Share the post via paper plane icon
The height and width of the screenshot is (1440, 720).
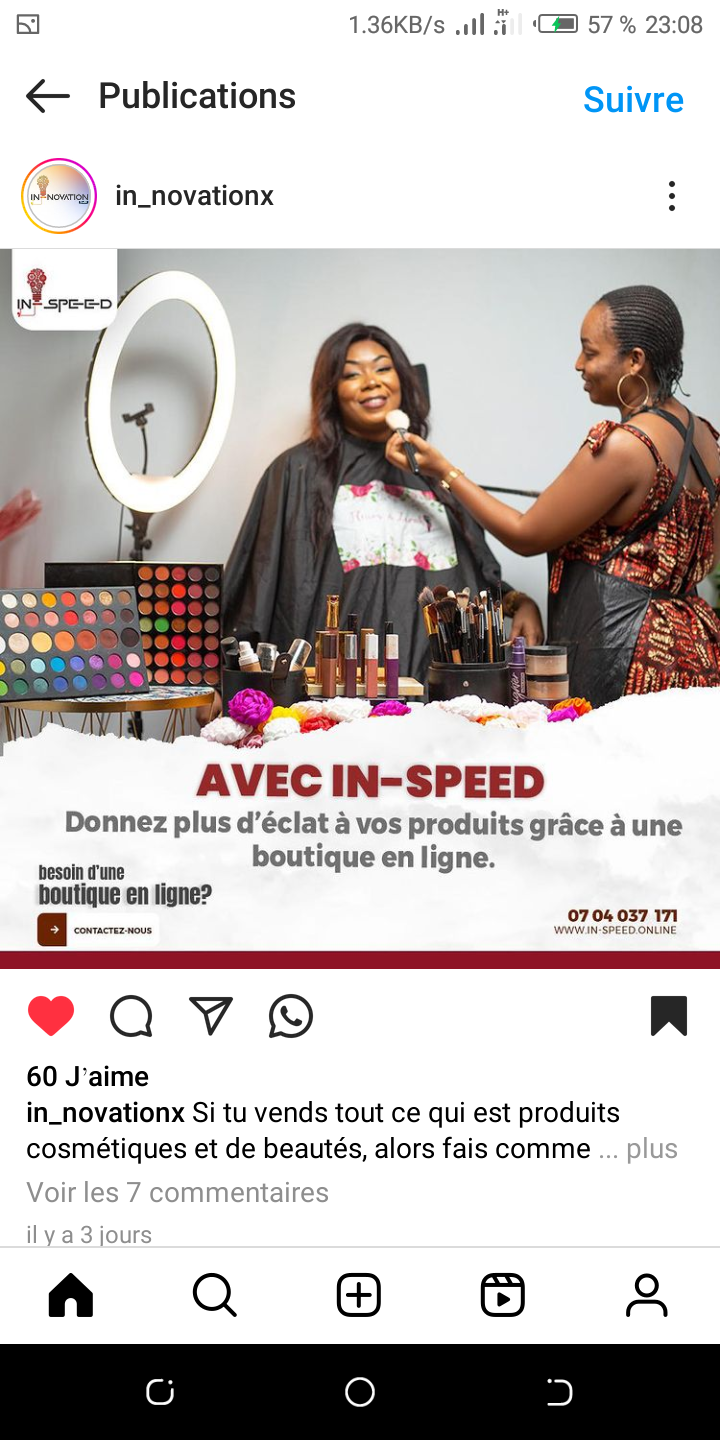coord(211,1016)
